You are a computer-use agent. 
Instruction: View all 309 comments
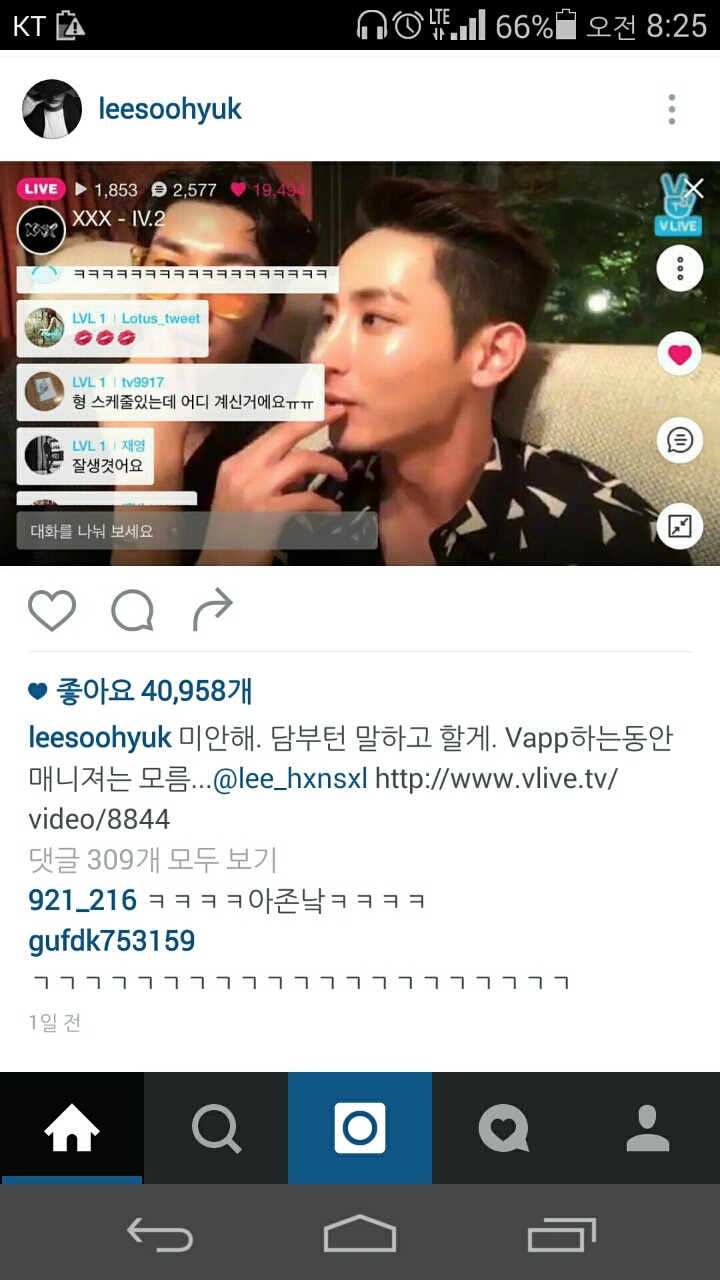tap(152, 860)
